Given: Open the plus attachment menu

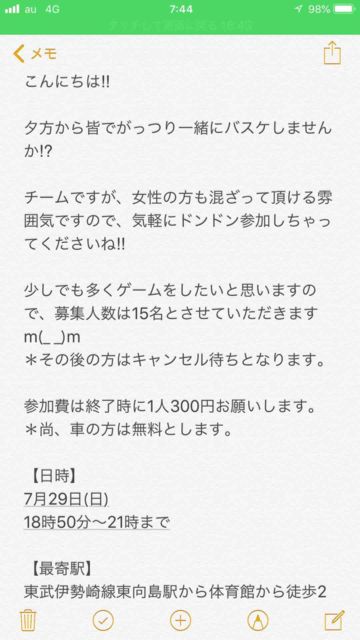Looking at the screenshot, I should click(x=180, y=621).
